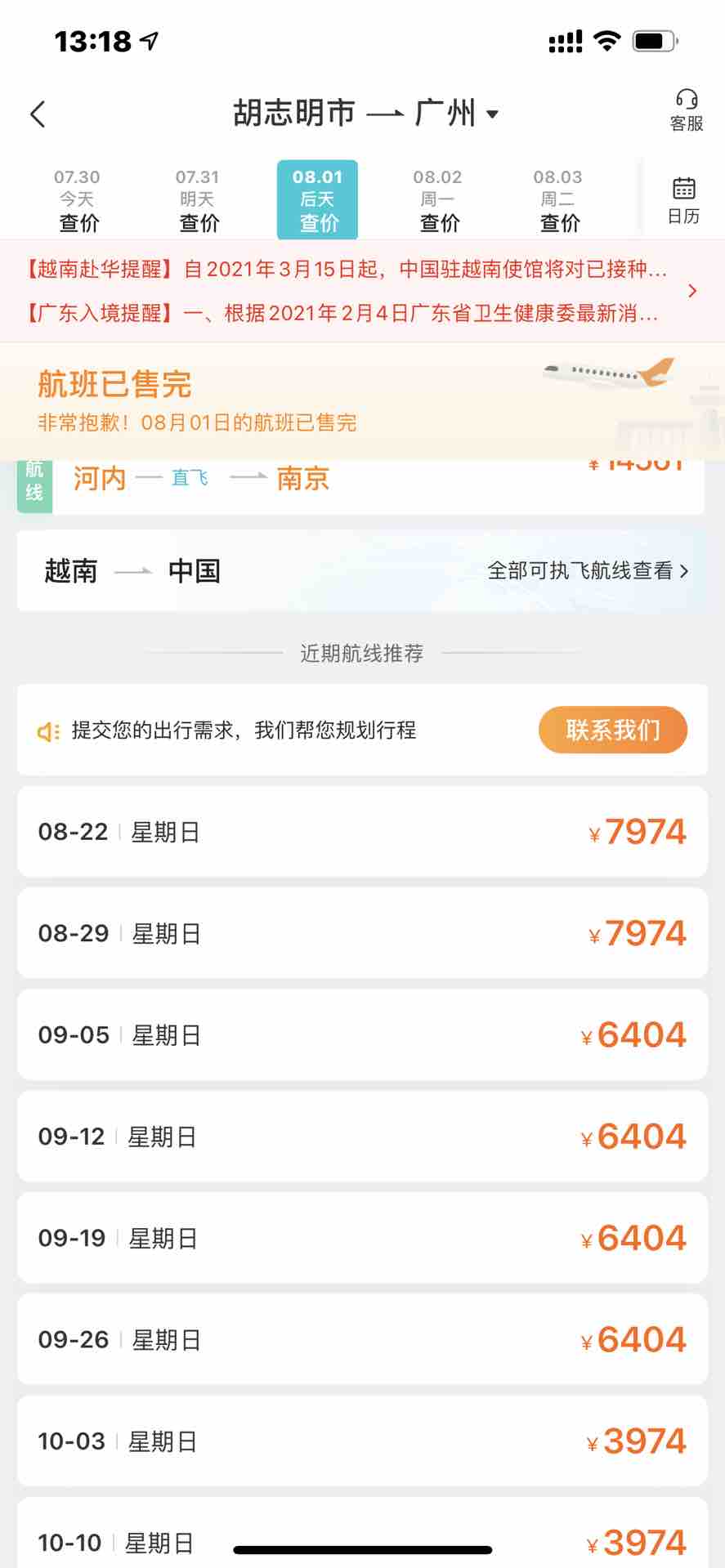
Task: Open the 08-22 星期日 ¥7974 flight
Action: pos(362,832)
